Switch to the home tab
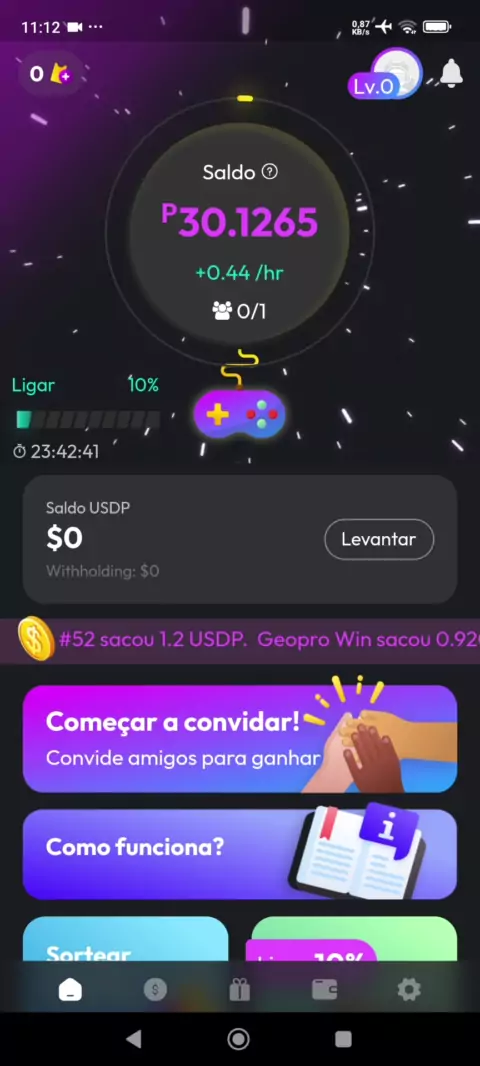 point(70,989)
